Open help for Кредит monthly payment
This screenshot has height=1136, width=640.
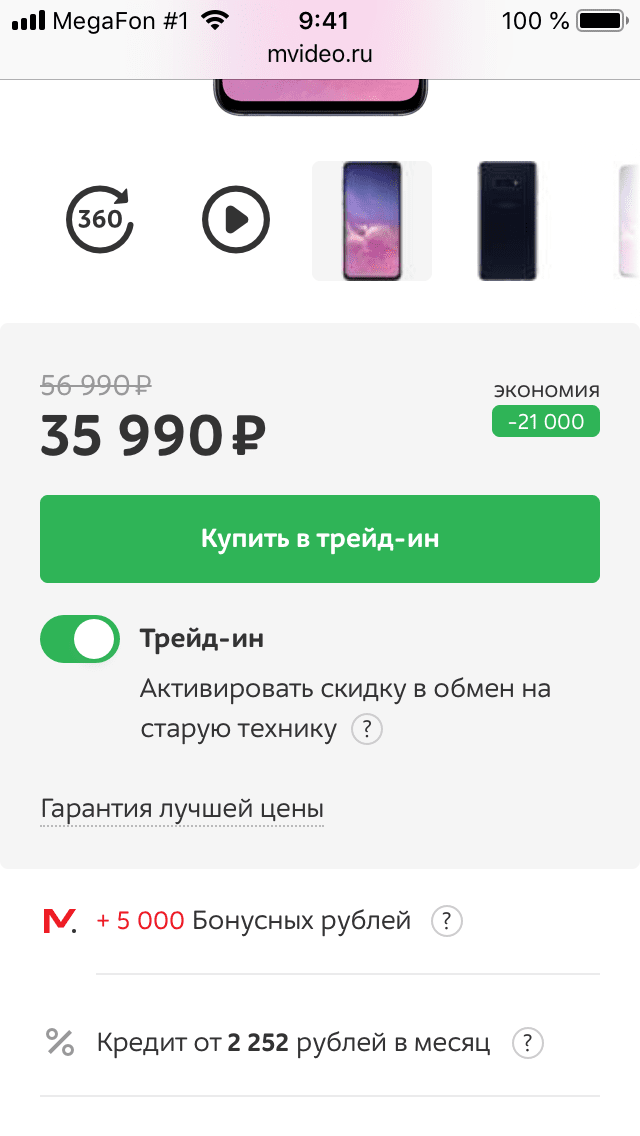click(x=527, y=1044)
